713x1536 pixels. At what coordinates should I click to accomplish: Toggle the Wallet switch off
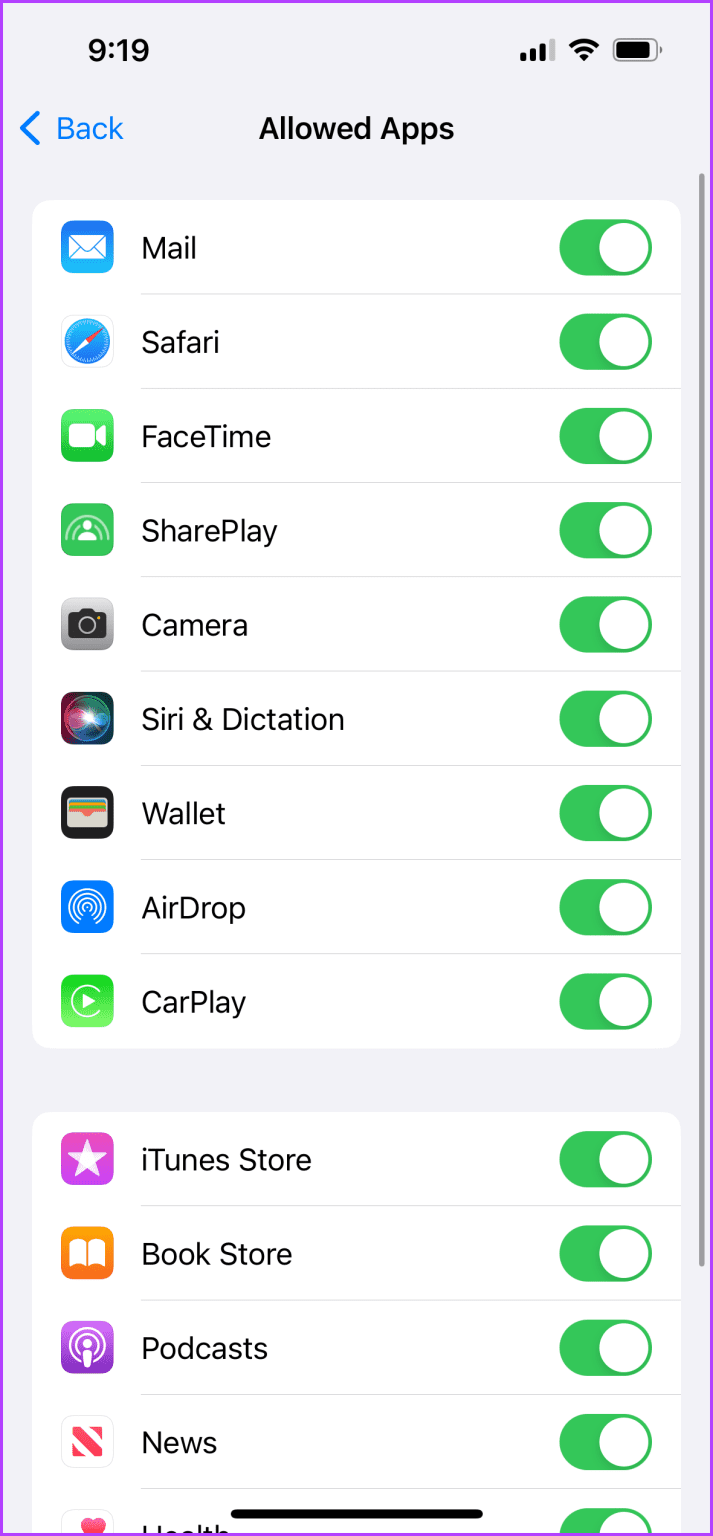point(605,813)
